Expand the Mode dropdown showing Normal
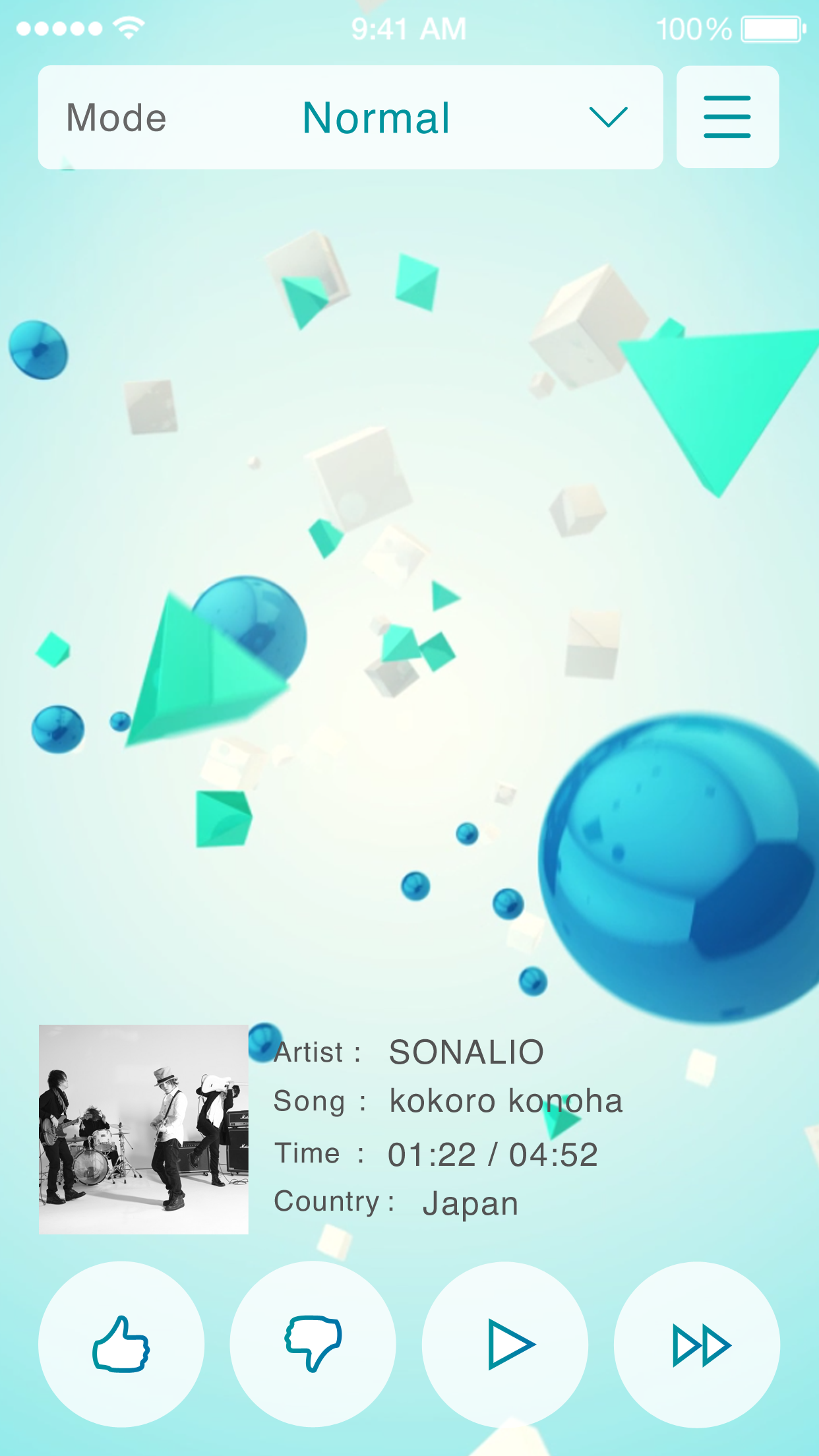Viewport: 819px width, 1456px height. click(350, 117)
